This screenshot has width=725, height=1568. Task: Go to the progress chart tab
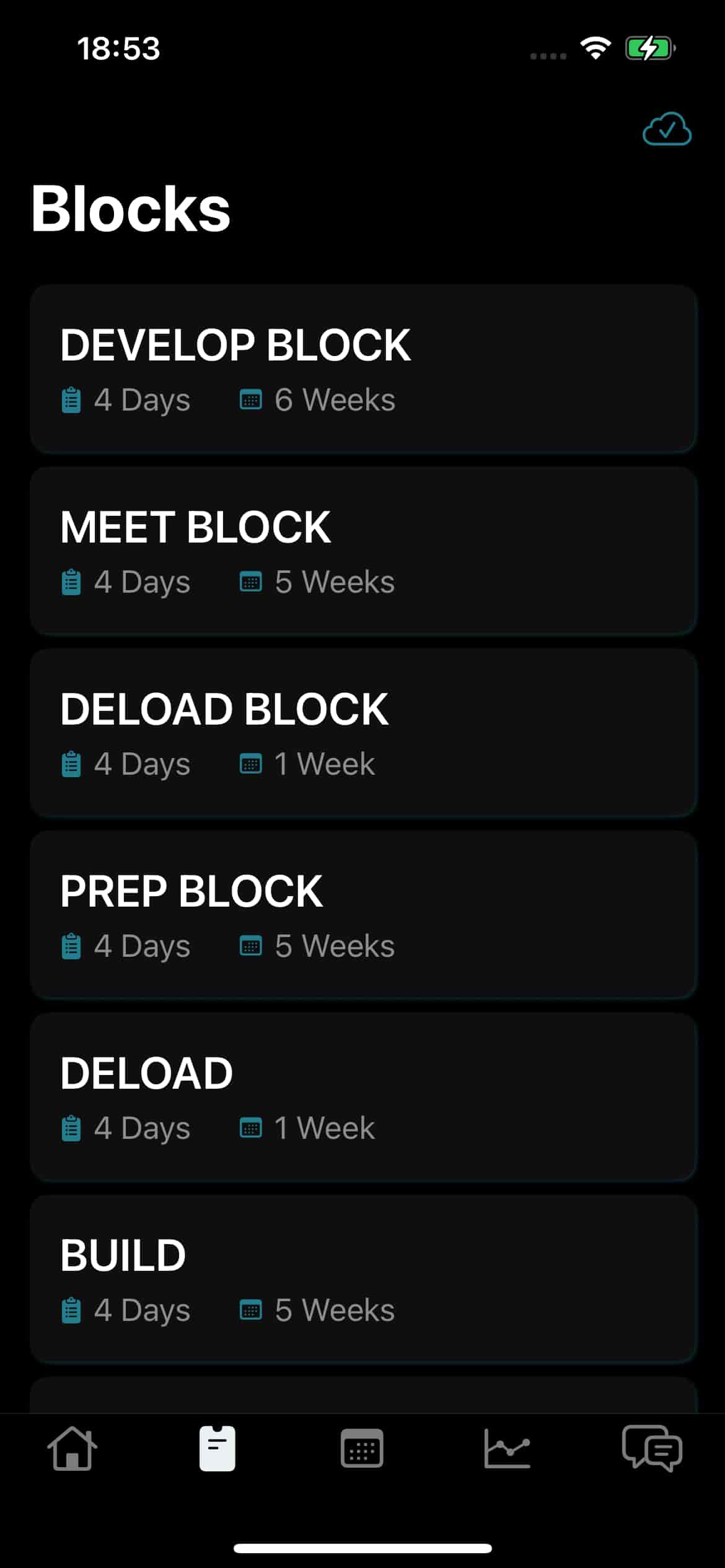coord(507,1449)
